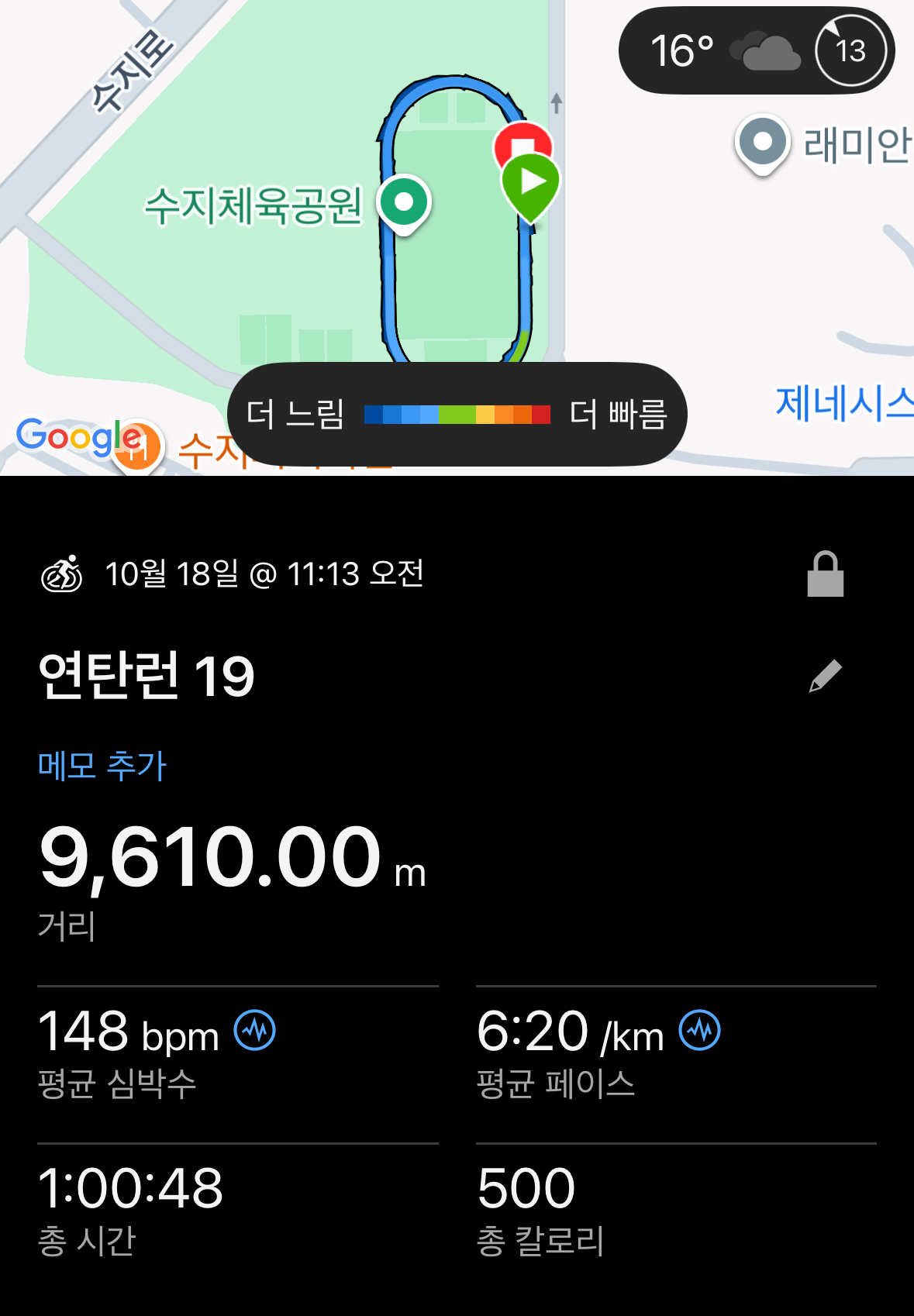914x1316 pixels.
Task: Select the 래미안 map pin
Action: 763,143
